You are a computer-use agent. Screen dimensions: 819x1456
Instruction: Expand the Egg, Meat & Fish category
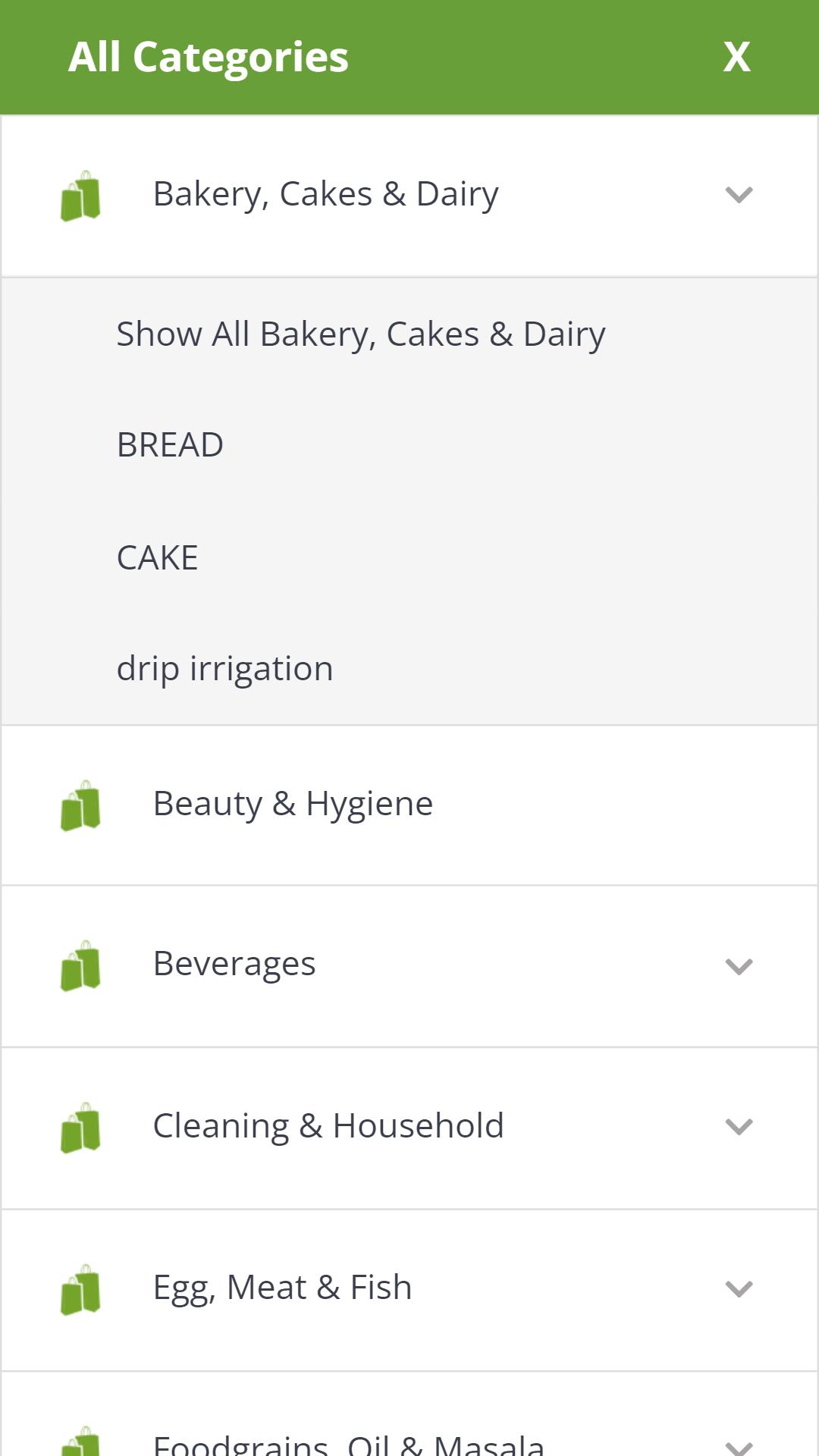738,1288
